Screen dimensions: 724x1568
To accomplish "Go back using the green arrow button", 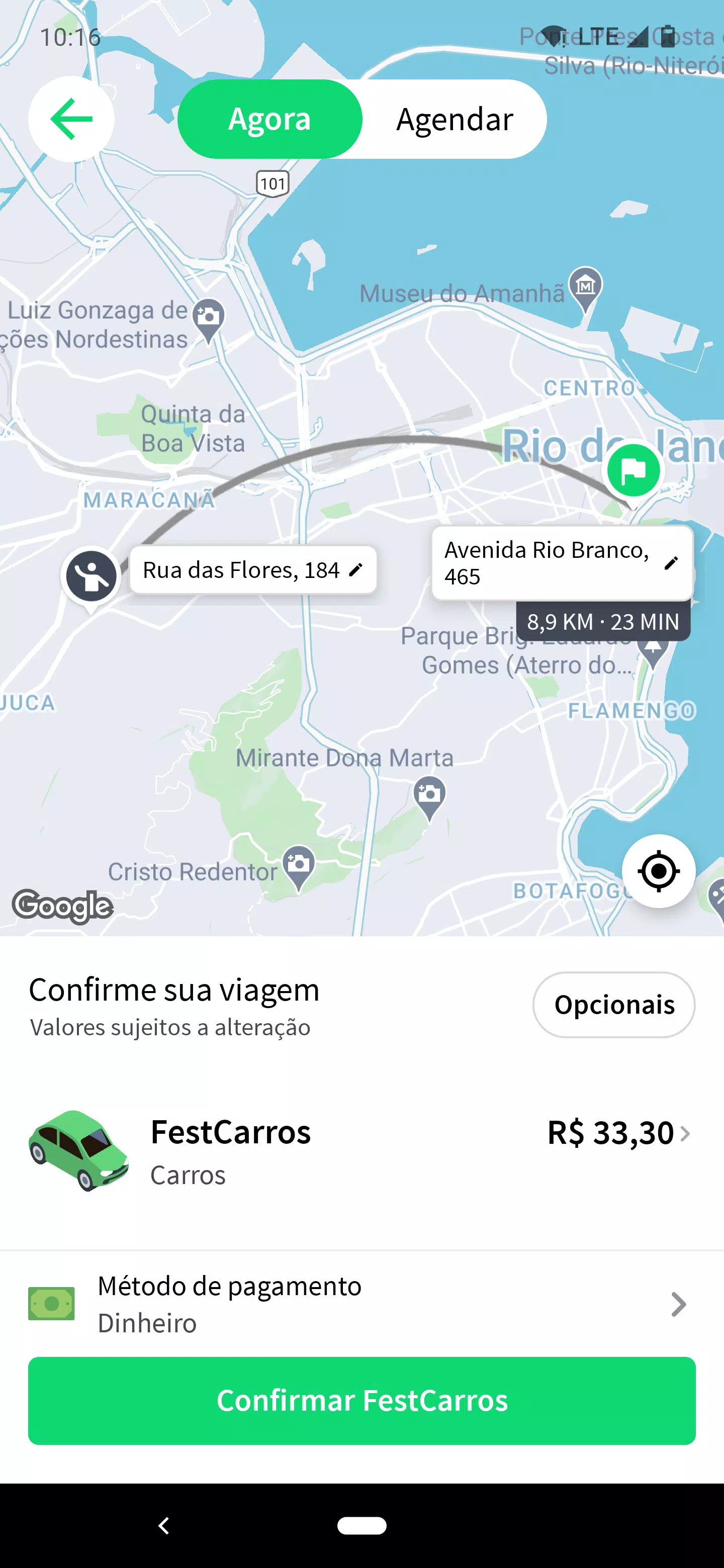I will [71, 119].
